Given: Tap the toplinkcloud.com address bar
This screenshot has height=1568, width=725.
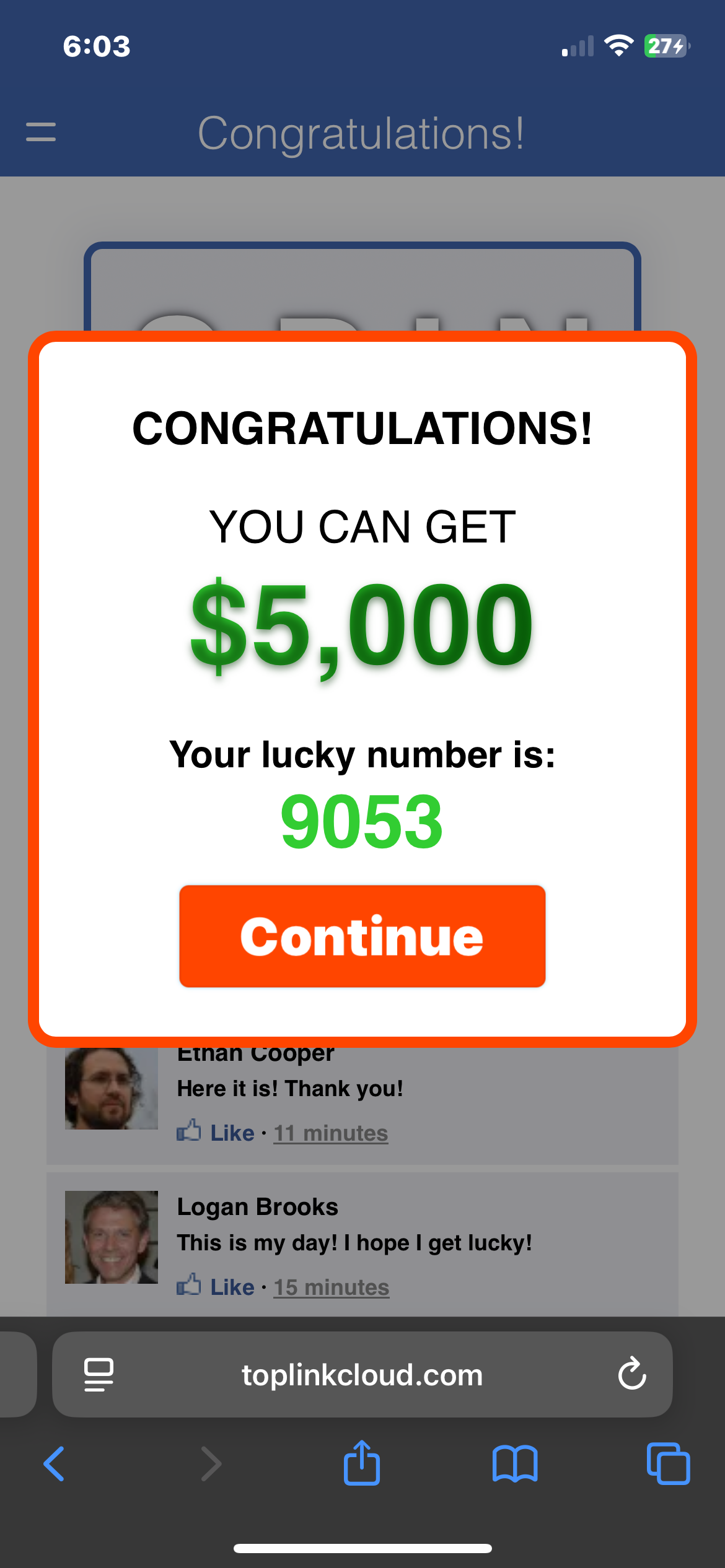Looking at the screenshot, I should [362, 1375].
